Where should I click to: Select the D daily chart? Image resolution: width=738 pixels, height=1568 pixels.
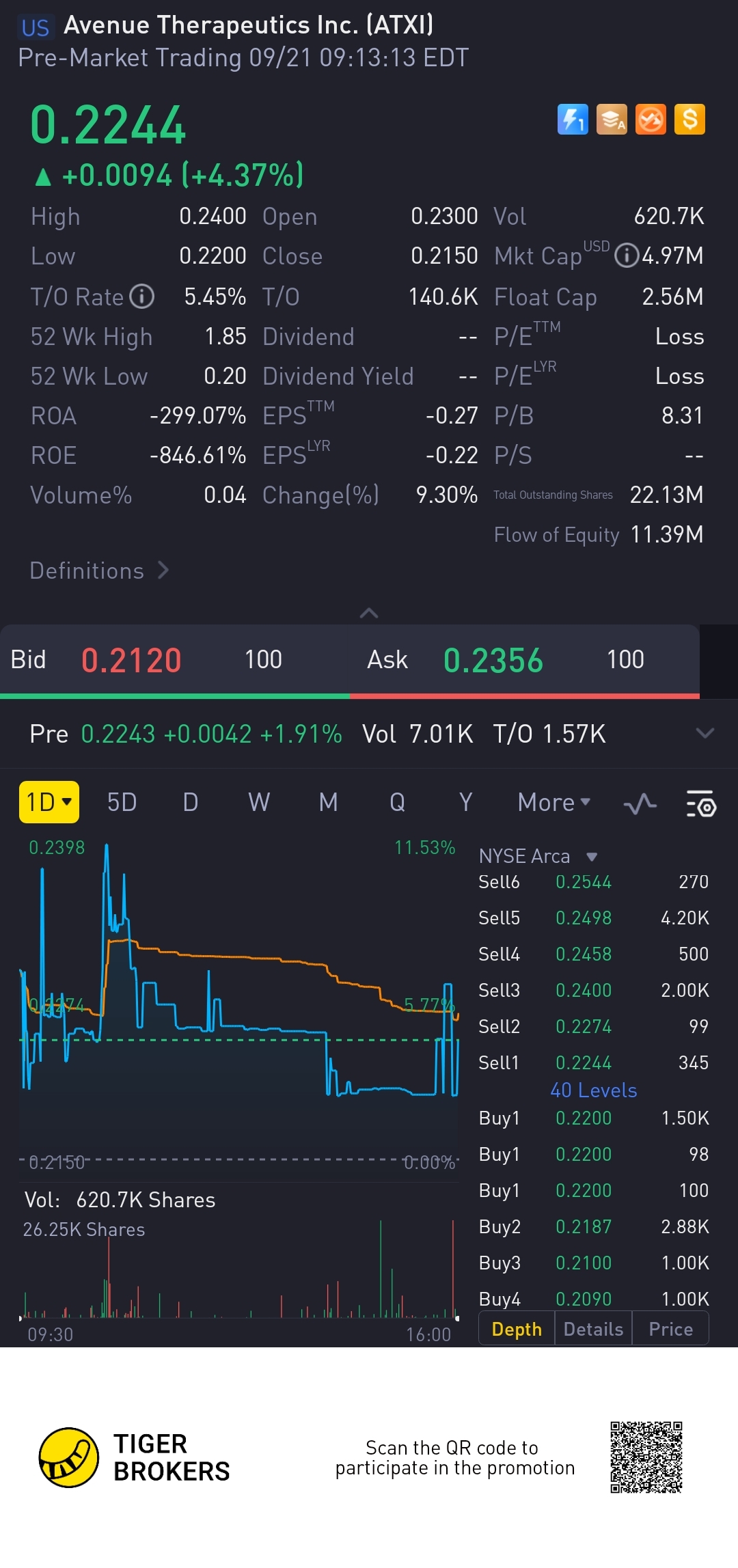[x=191, y=802]
